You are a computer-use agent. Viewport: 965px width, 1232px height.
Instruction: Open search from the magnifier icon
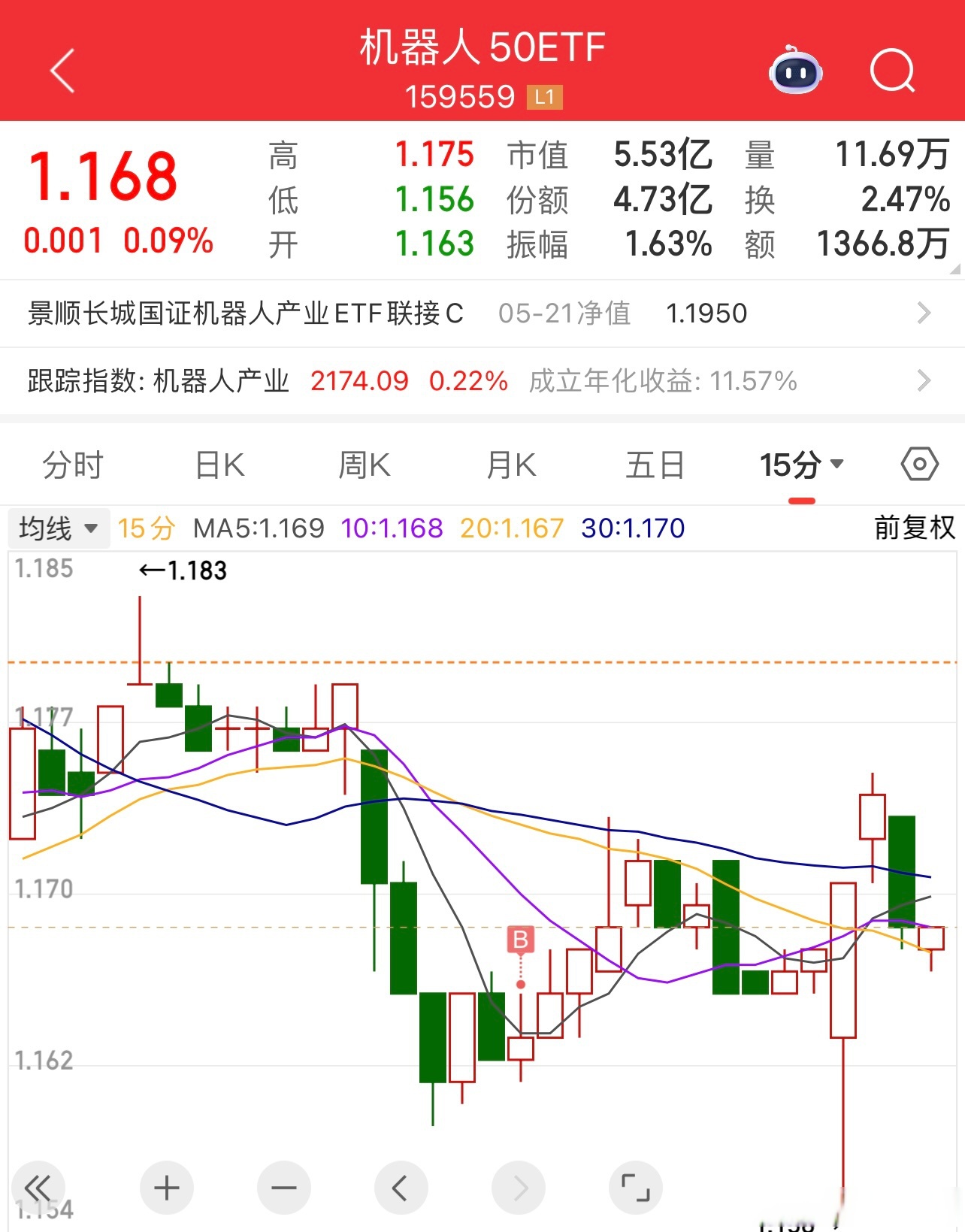pyautogui.click(x=892, y=71)
